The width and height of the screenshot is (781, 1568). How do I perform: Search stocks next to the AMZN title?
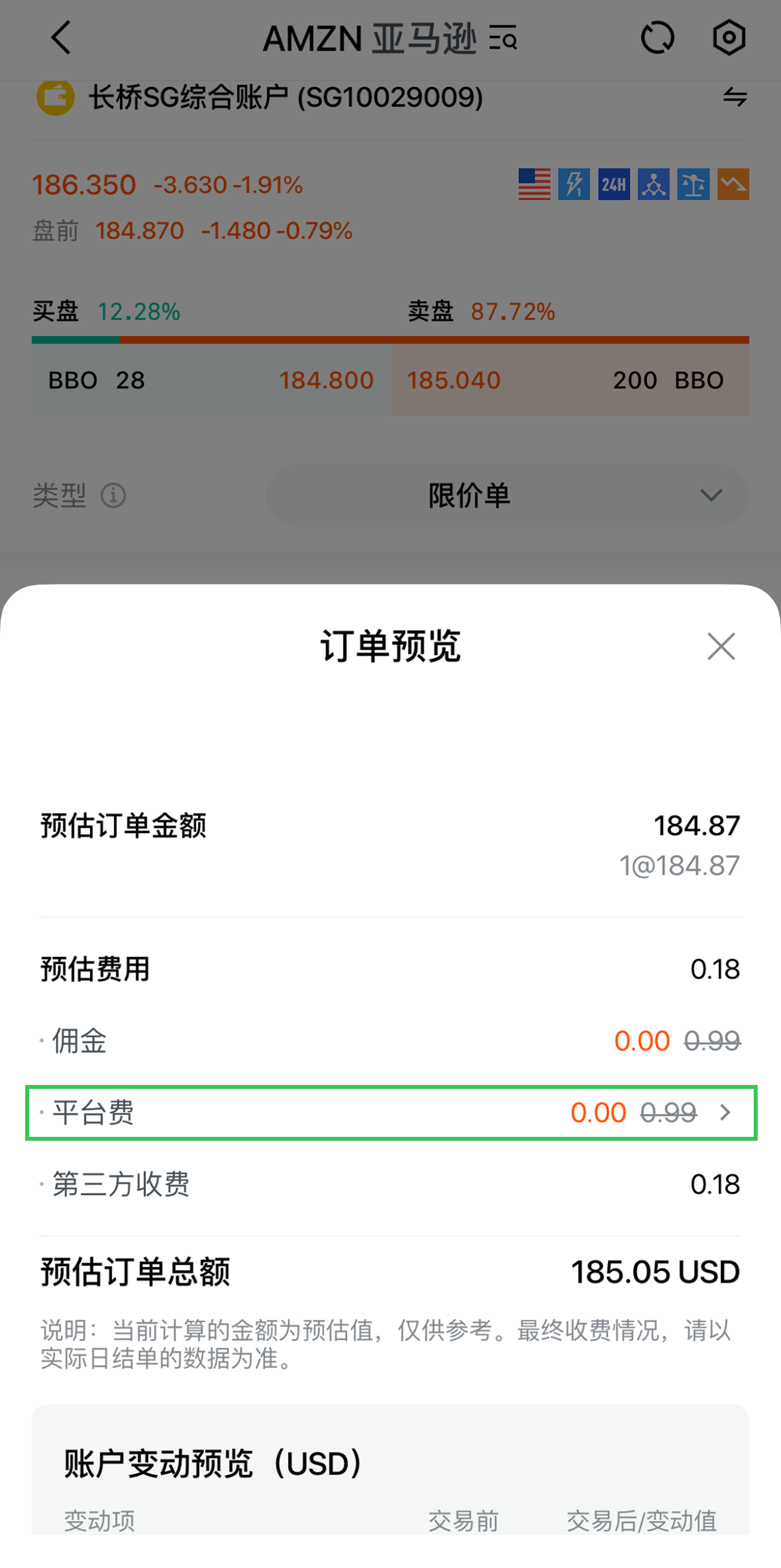tap(504, 38)
